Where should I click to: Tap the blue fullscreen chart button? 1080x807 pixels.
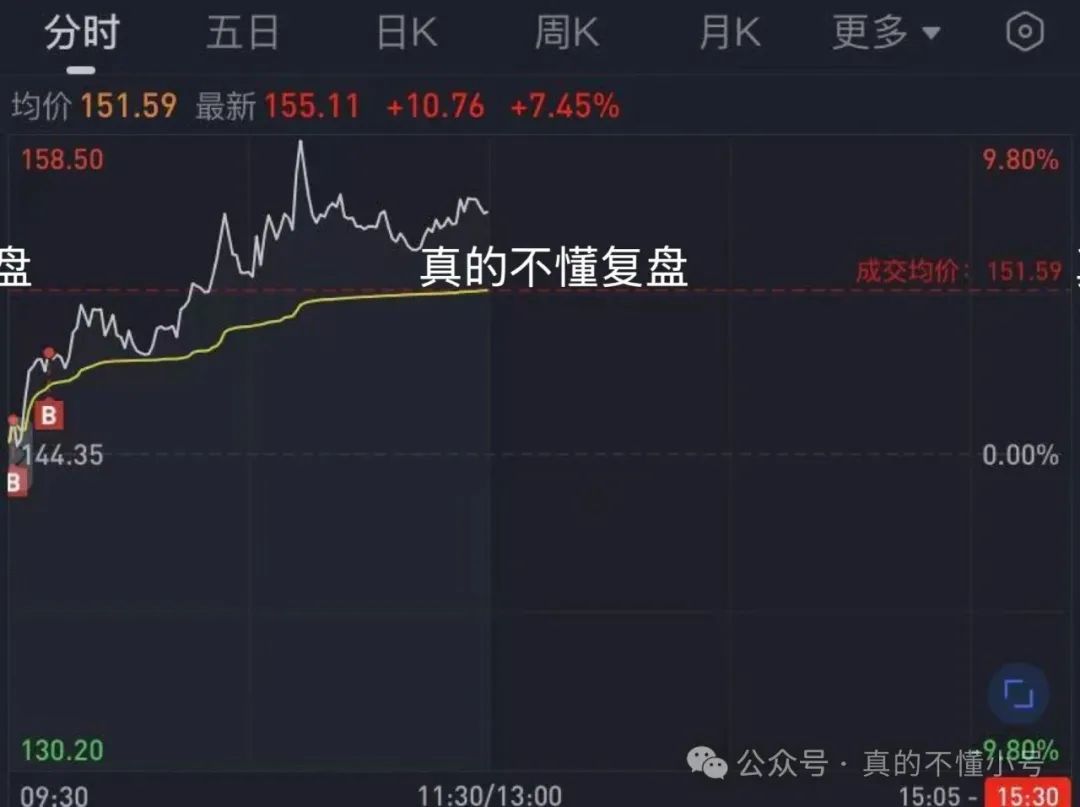point(1017,693)
